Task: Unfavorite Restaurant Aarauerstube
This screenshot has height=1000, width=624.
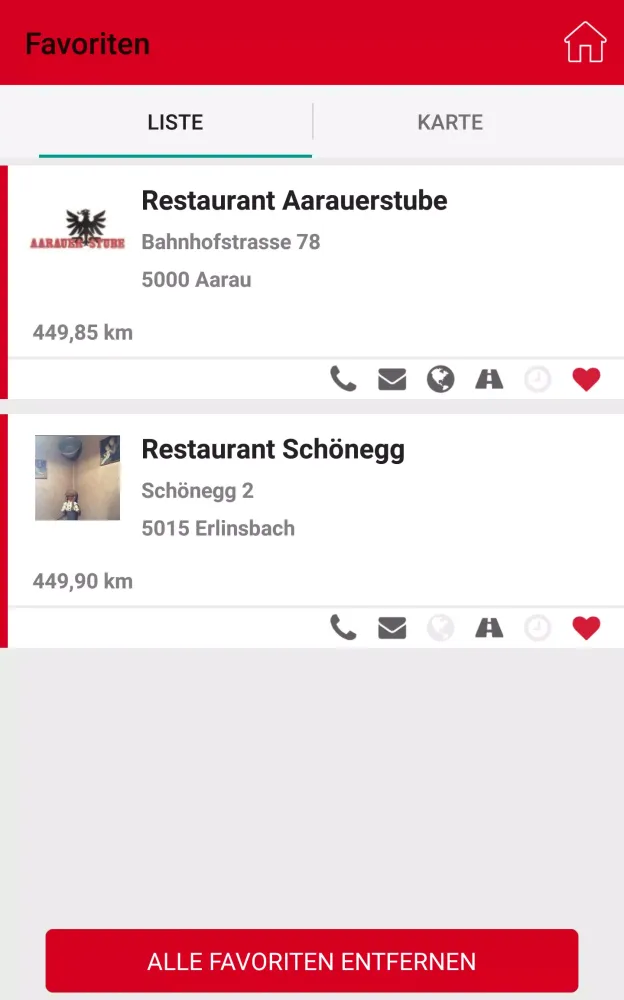Action: [586, 379]
